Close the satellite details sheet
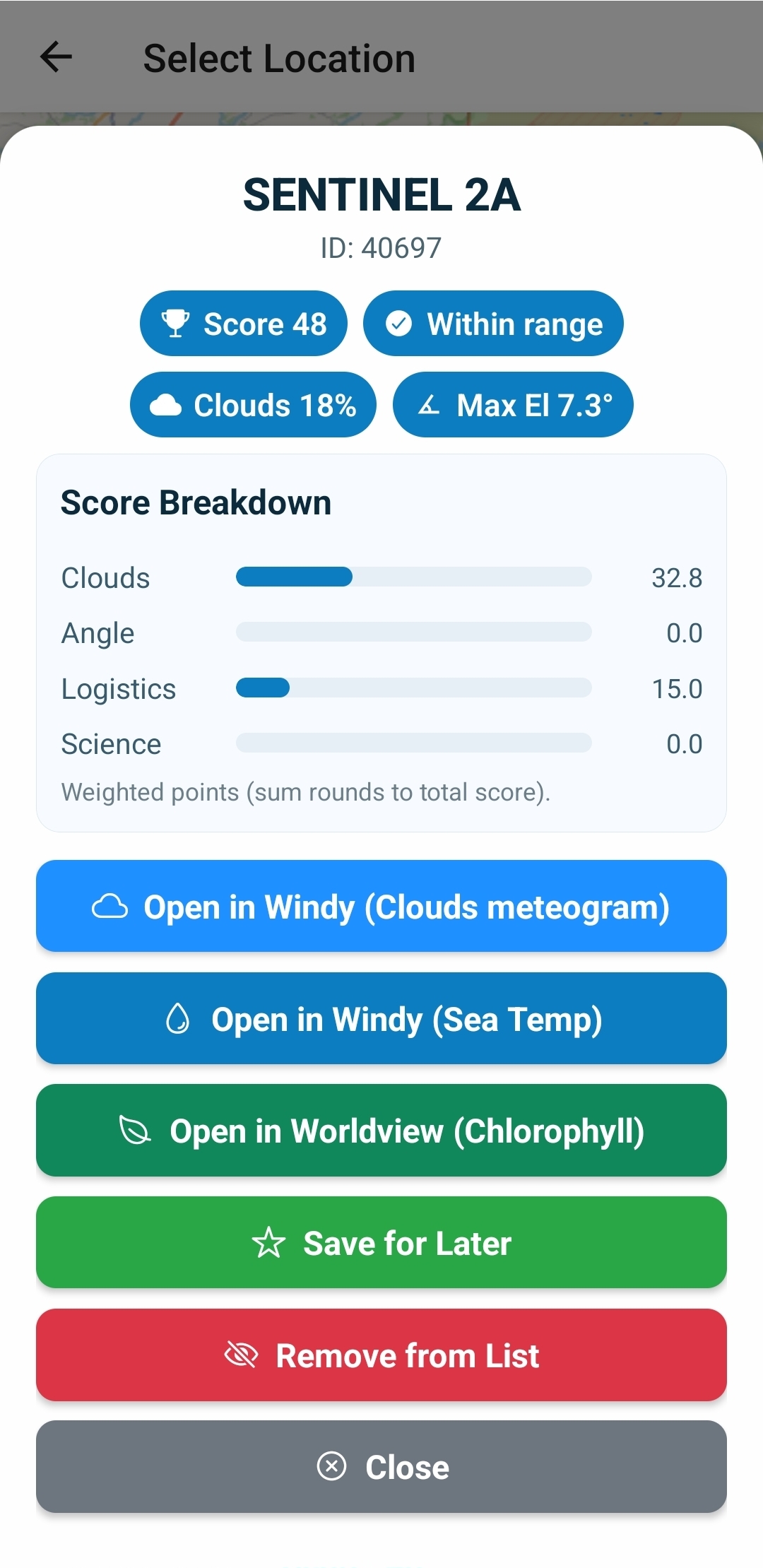The width and height of the screenshot is (763, 1568). click(x=381, y=1466)
